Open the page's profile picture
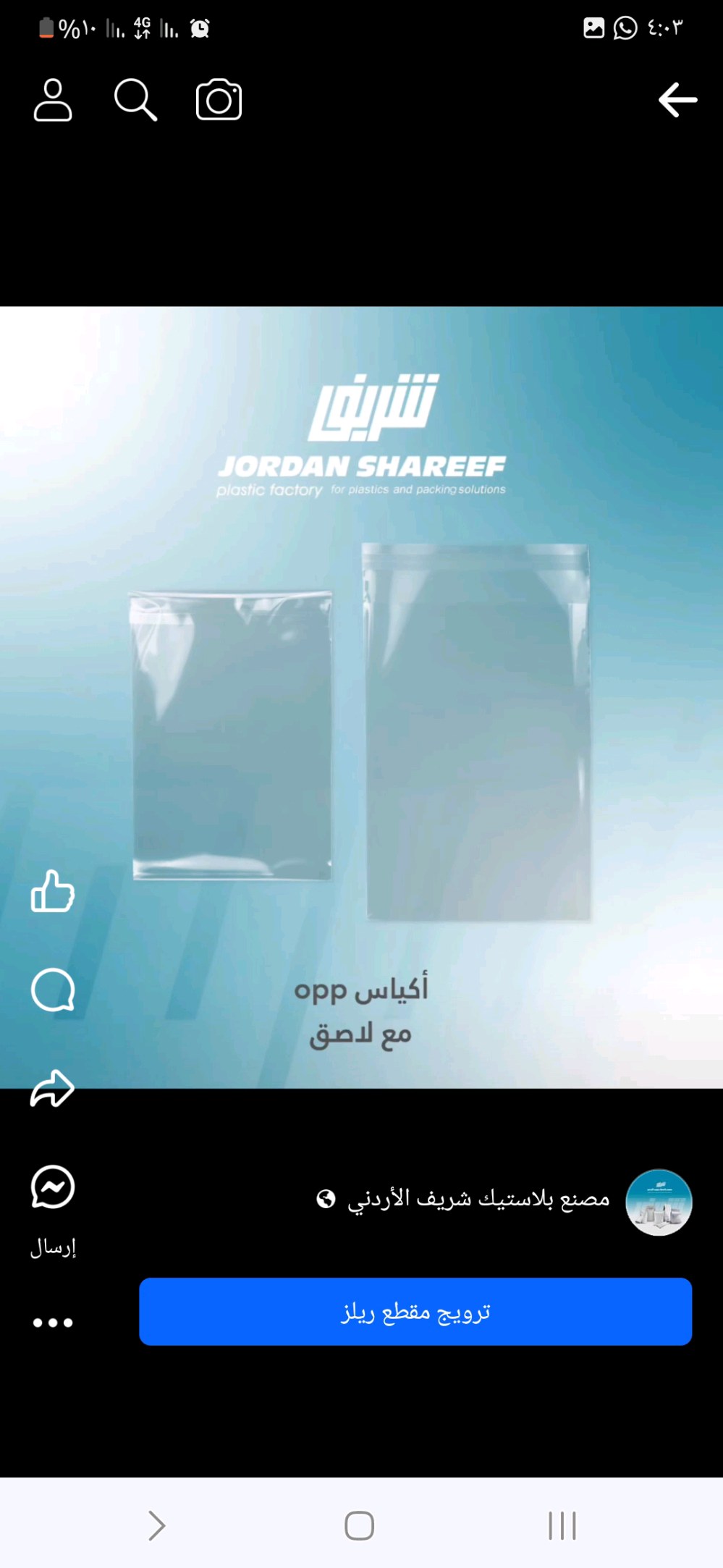The width and height of the screenshot is (723, 1568). coord(659,1202)
